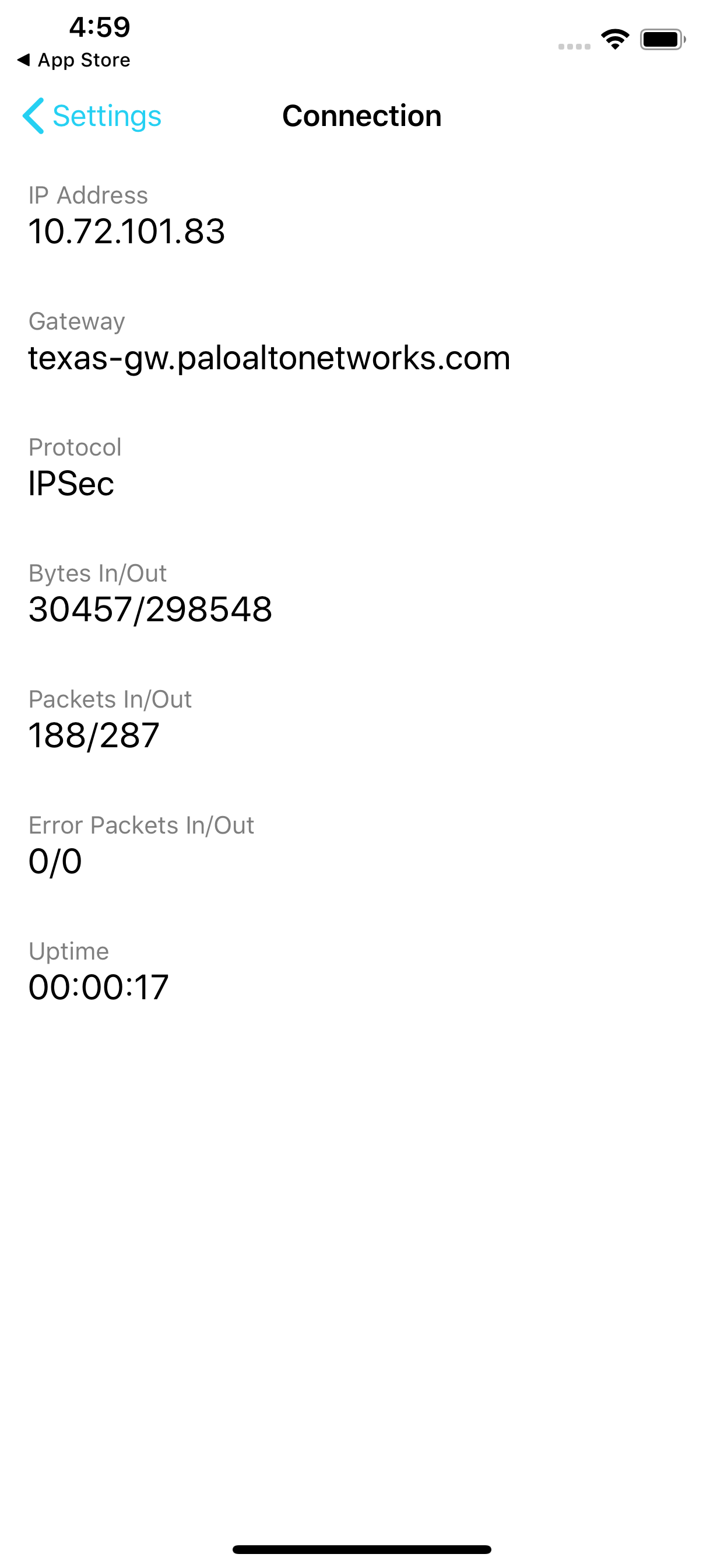This screenshot has width=724, height=1568.
Task: Tap the Wi-Fi status icon
Action: tap(615, 39)
